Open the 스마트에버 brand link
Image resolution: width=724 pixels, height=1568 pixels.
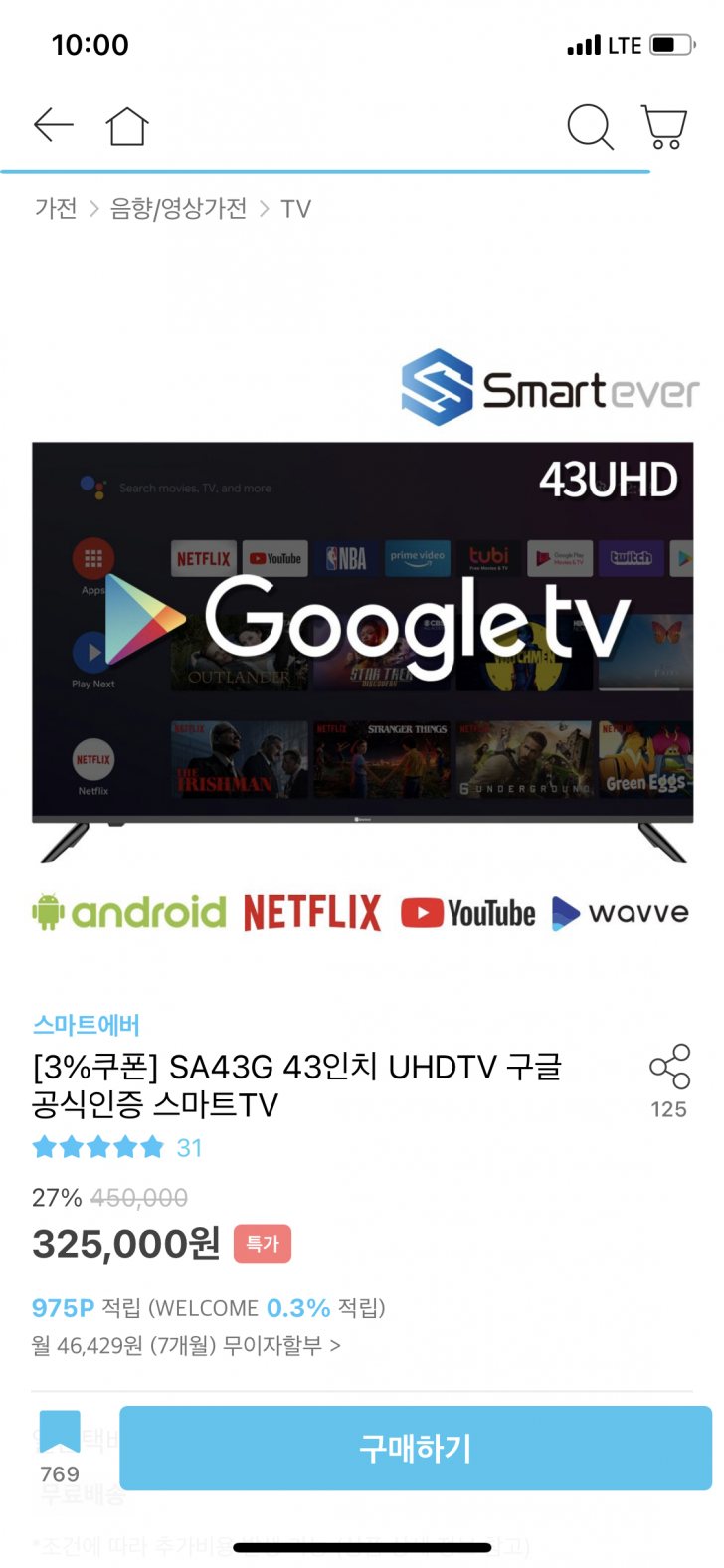(86, 1025)
